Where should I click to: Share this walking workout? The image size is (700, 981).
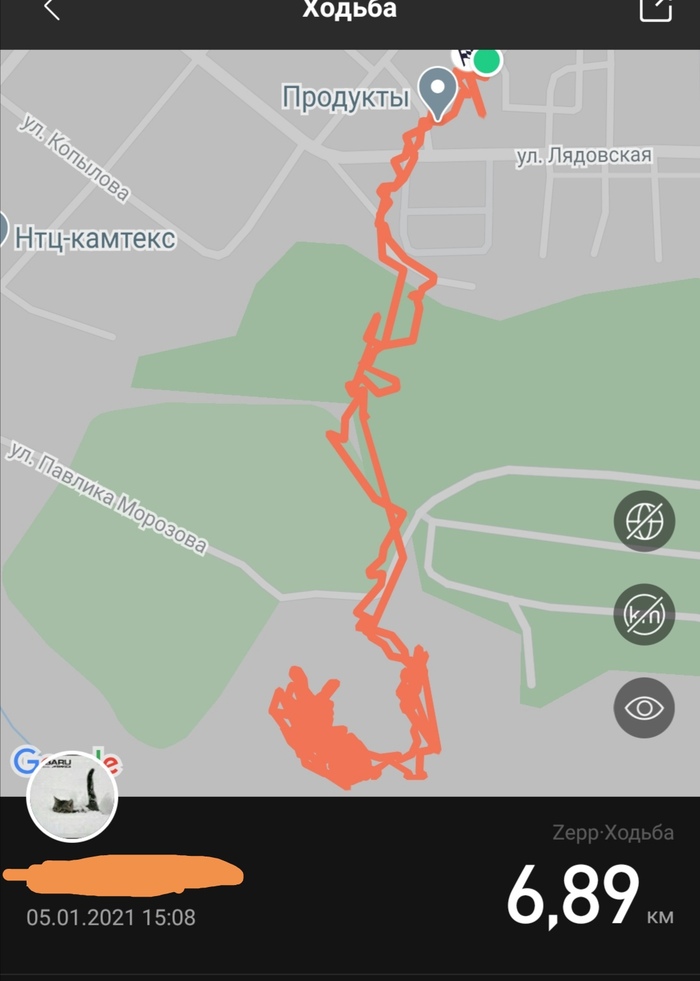click(654, 10)
